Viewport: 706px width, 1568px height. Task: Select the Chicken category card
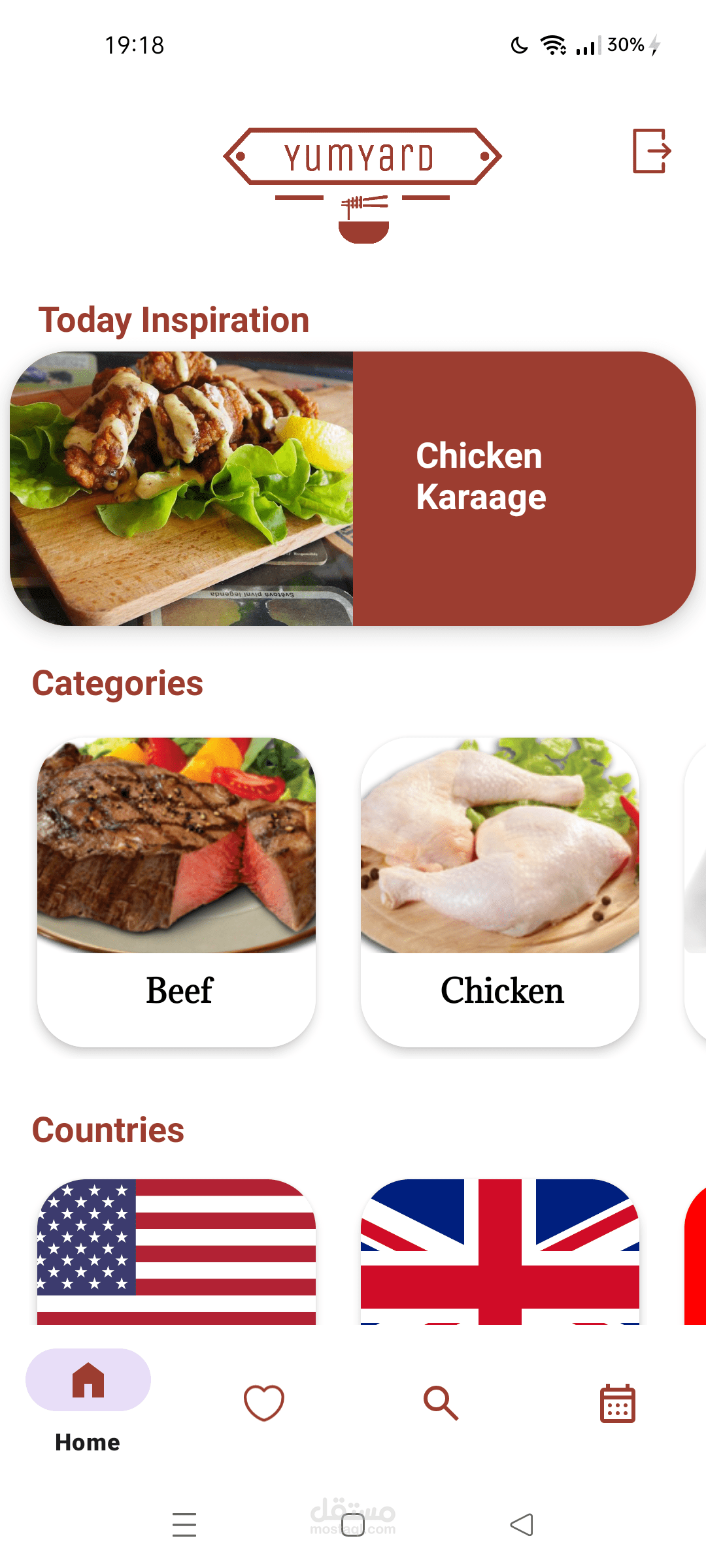(500, 892)
